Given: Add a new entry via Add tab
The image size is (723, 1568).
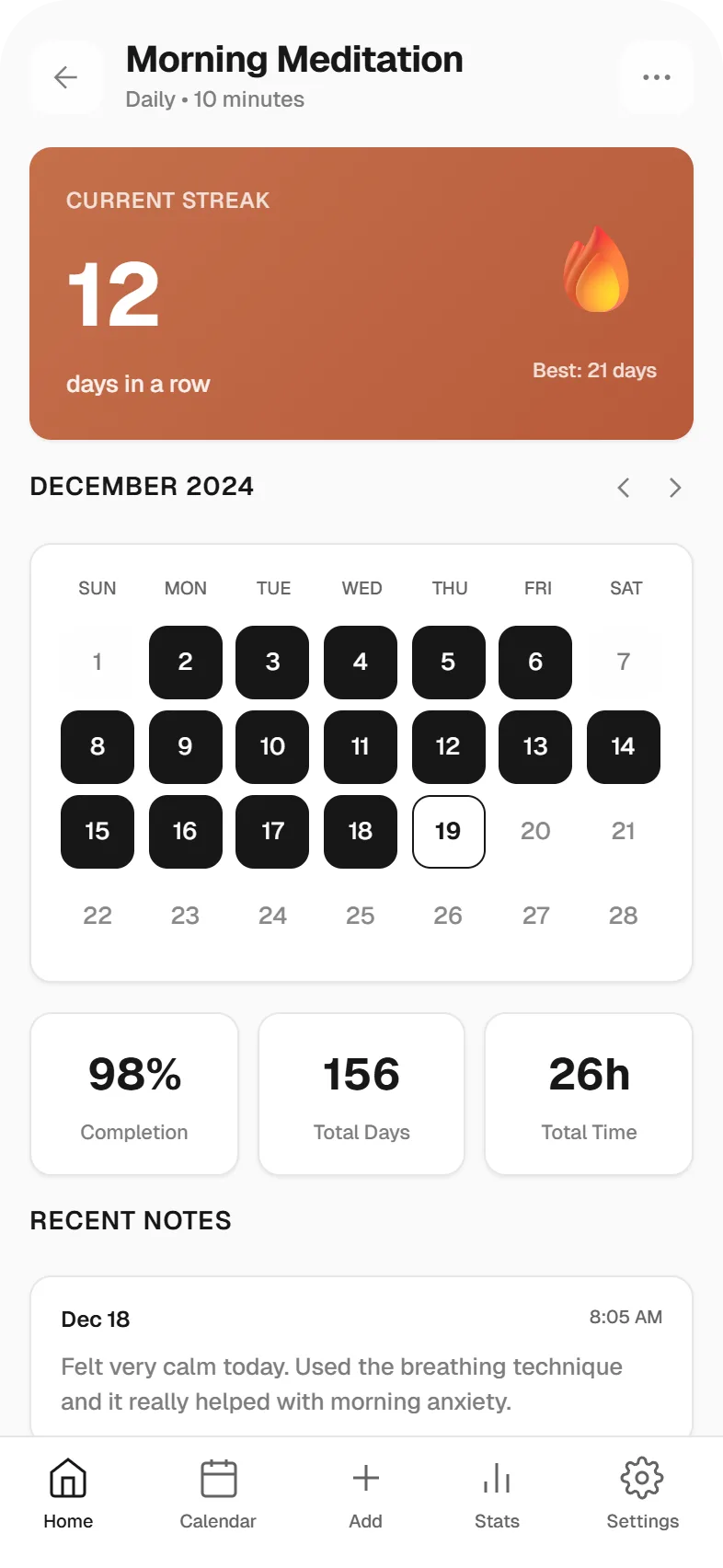Looking at the screenshot, I should coord(365,1494).
